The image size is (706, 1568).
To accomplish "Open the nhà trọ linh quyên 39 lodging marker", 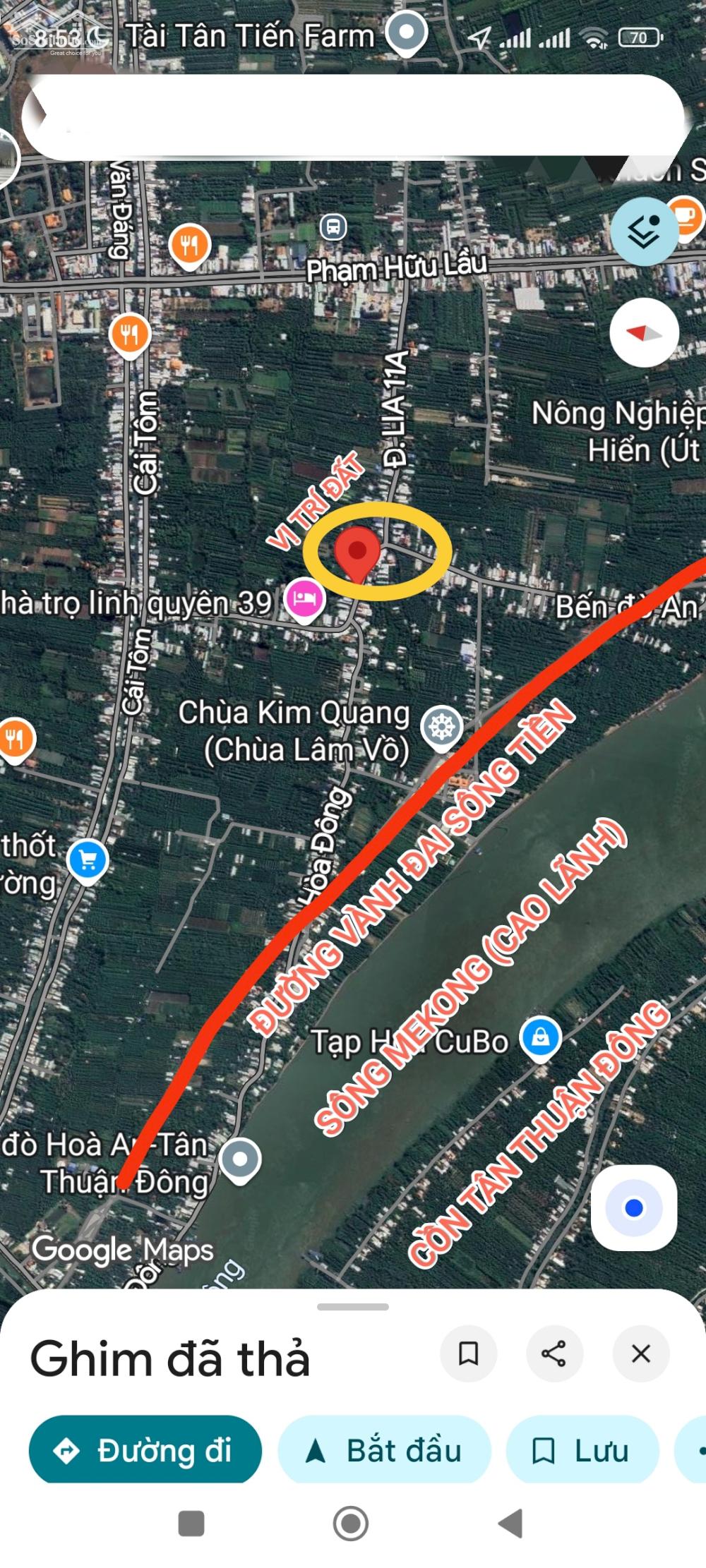I will (304, 599).
